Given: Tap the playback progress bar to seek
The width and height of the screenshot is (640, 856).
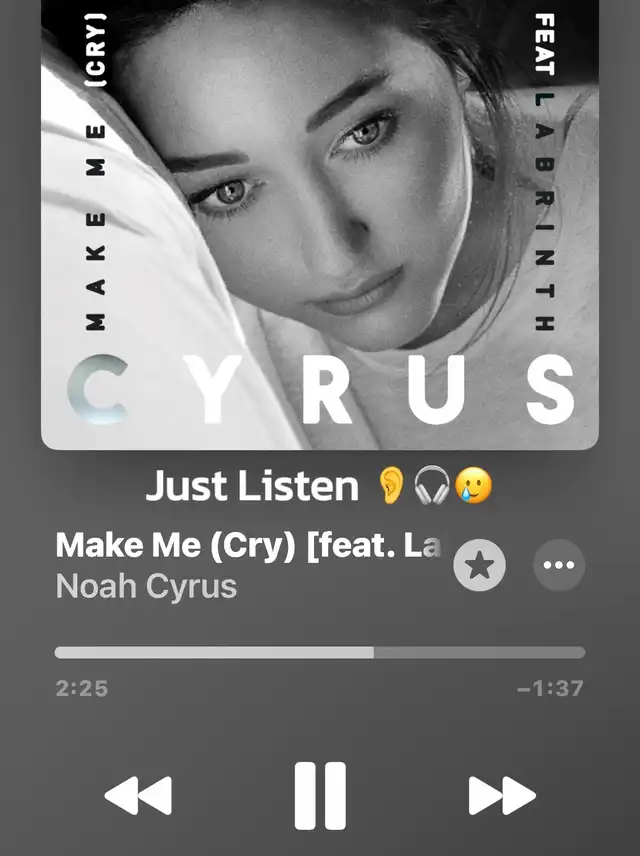Looking at the screenshot, I should tap(320, 653).
